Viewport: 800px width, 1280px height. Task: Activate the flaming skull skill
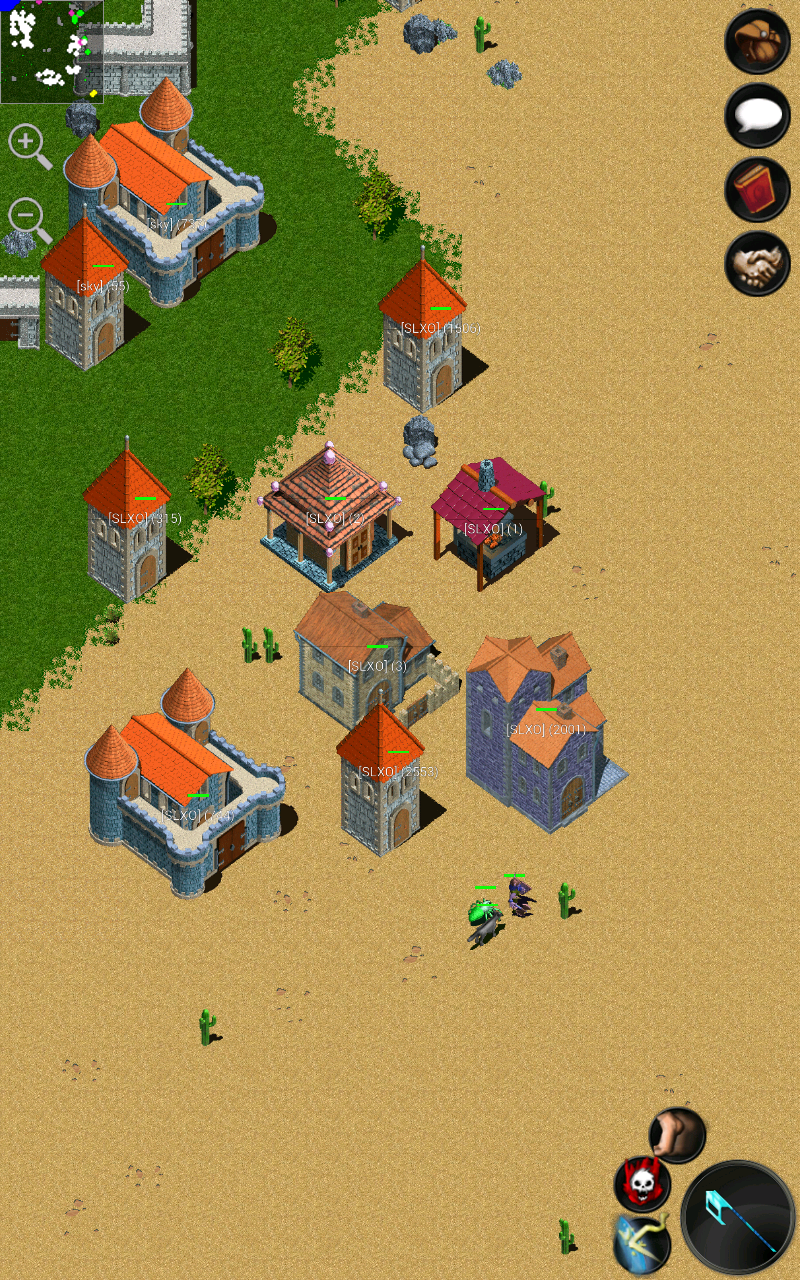point(642,1185)
